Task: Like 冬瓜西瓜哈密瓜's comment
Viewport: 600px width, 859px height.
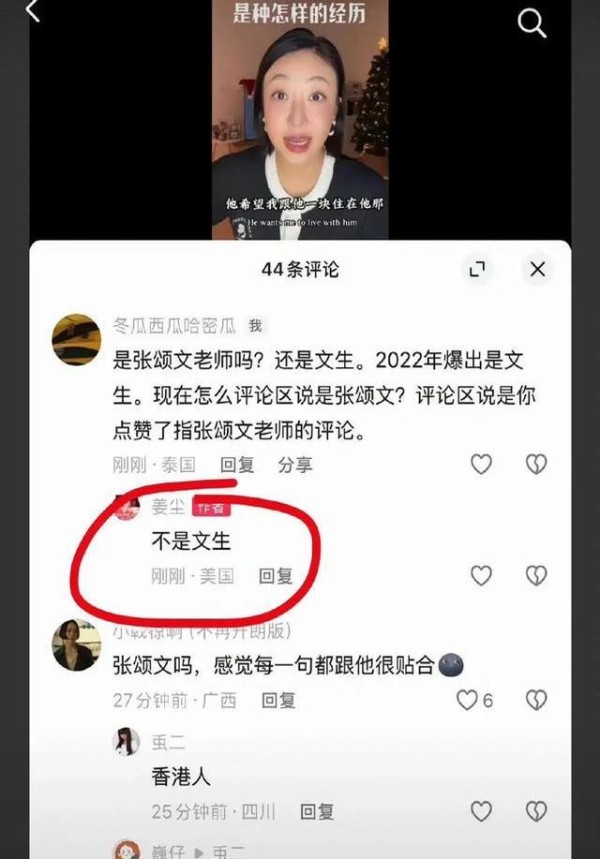Action: (x=481, y=464)
